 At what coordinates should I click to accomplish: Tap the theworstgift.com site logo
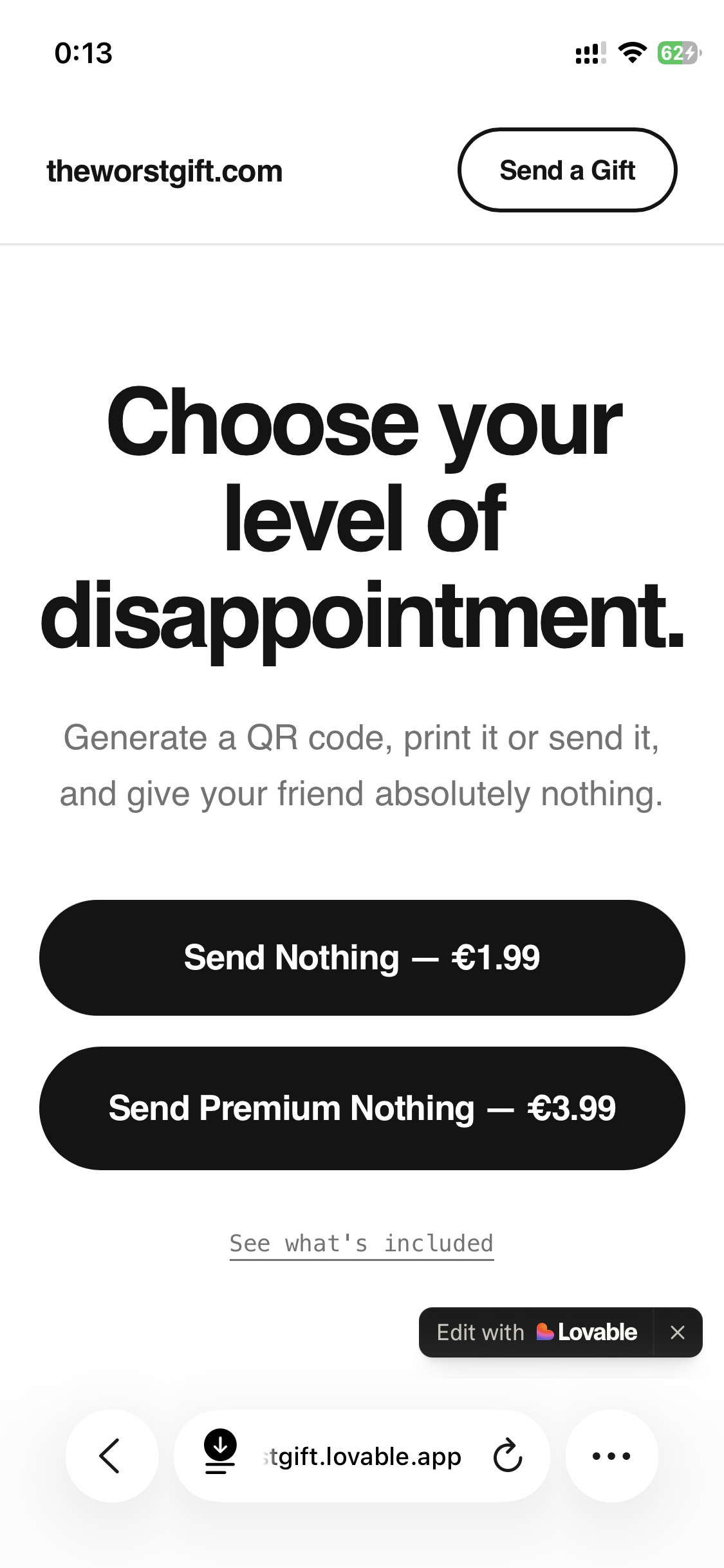coord(164,171)
